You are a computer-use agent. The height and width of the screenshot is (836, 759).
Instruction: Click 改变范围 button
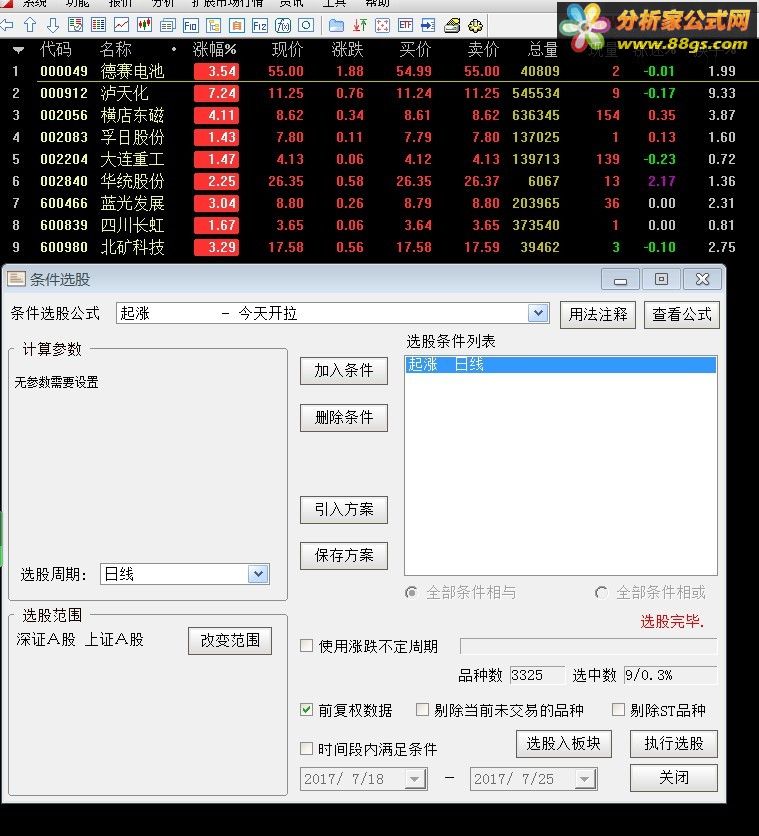coord(230,640)
